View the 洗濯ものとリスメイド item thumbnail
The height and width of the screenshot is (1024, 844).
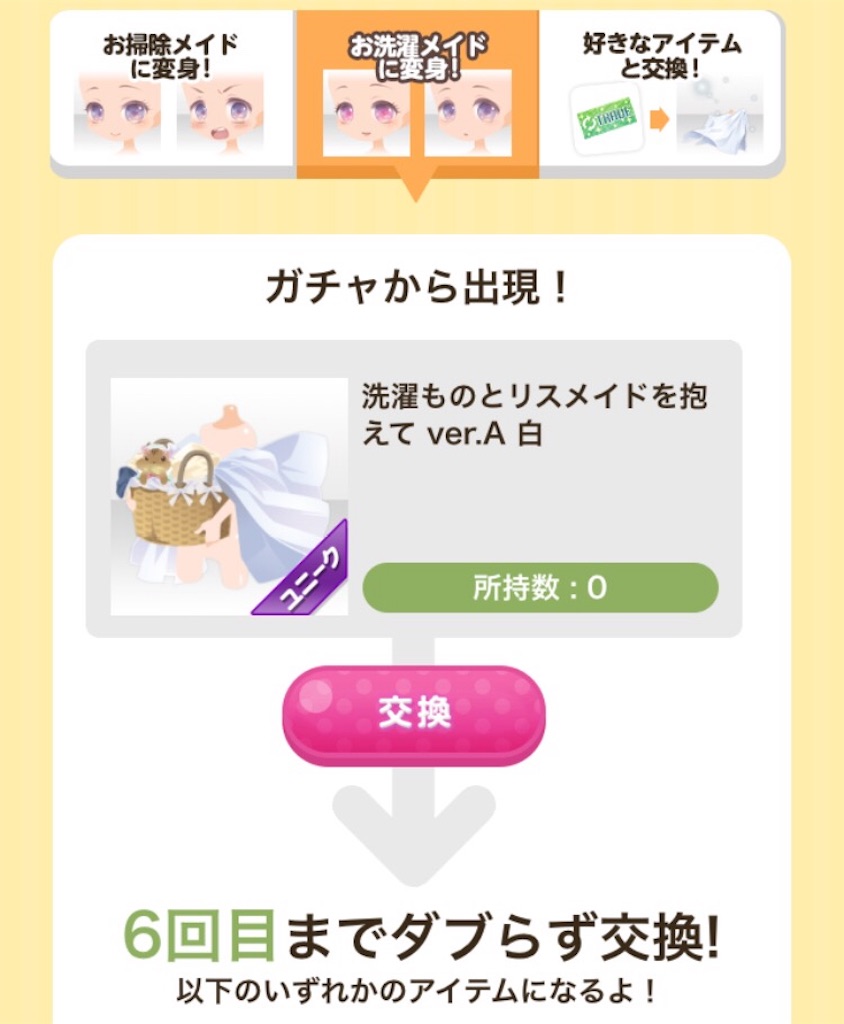click(229, 497)
